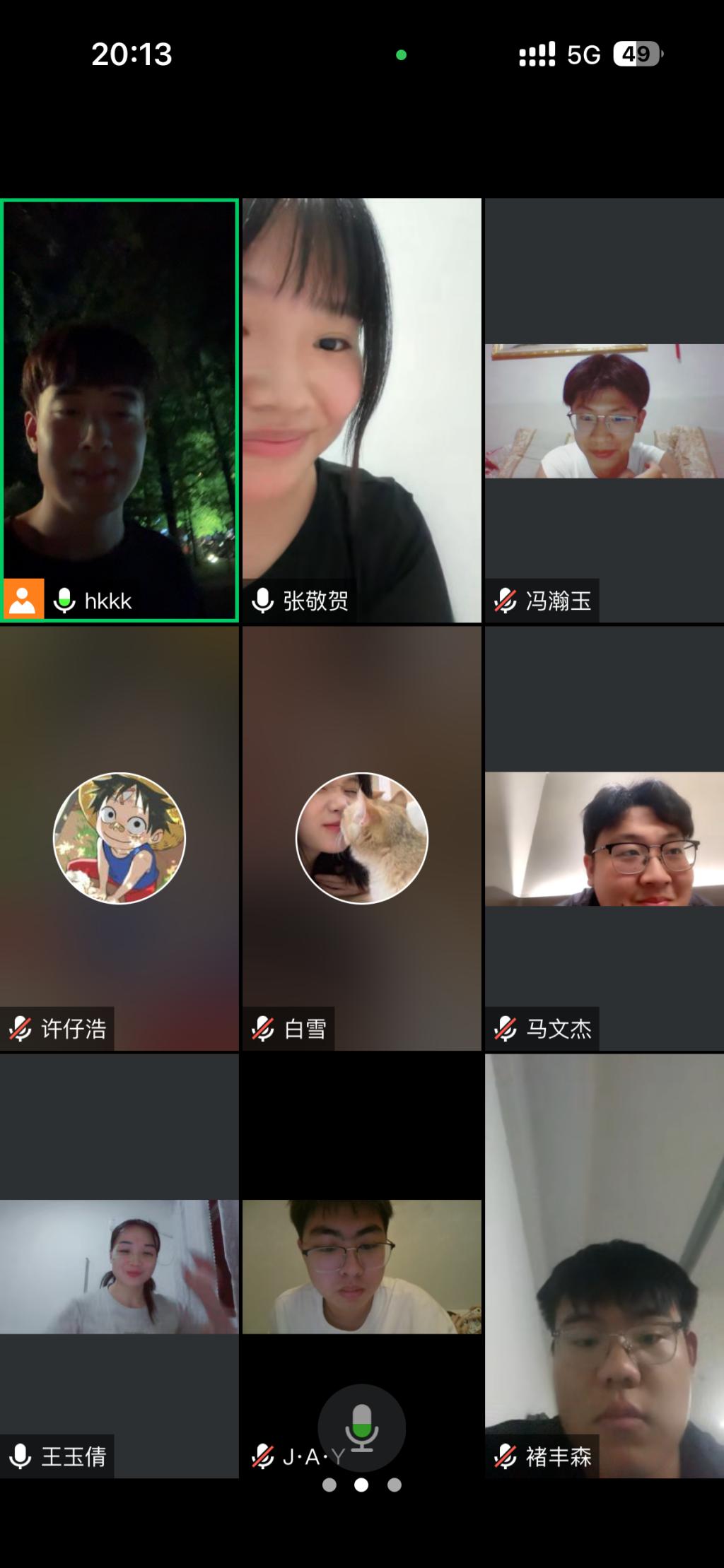This screenshot has width=724, height=1568.
Task: Tap 王玉倩's video tile
Action: click(x=119, y=1266)
